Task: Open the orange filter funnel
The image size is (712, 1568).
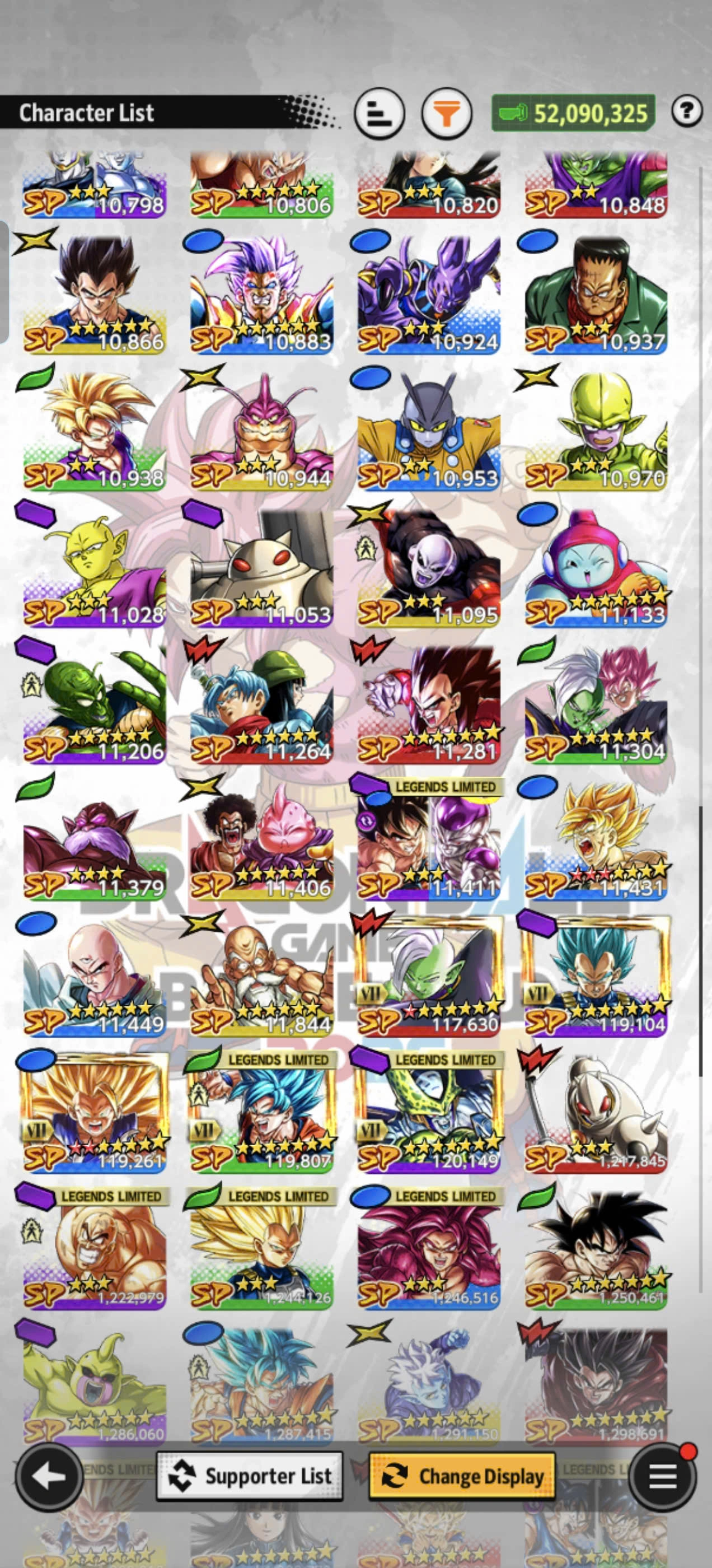Action: click(447, 113)
